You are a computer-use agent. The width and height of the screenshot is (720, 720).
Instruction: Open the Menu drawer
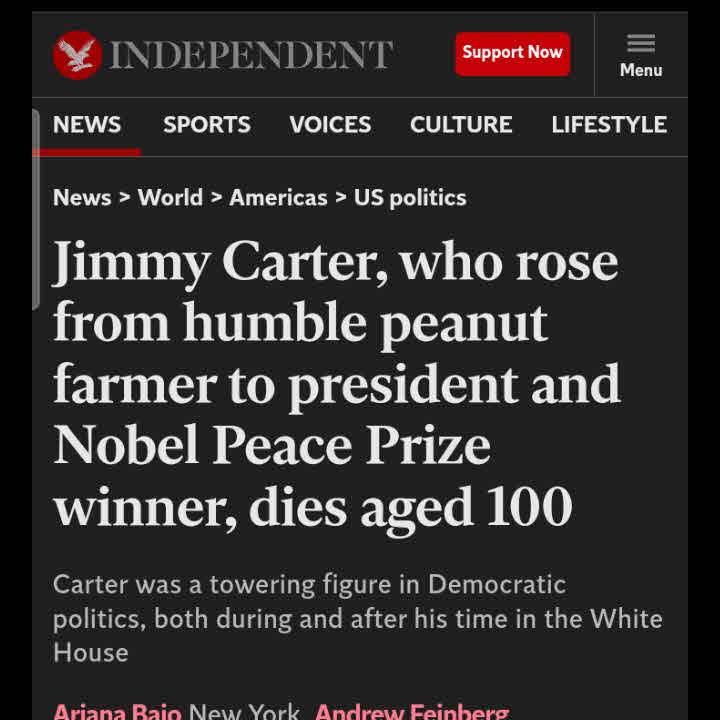pyautogui.click(x=640, y=55)
